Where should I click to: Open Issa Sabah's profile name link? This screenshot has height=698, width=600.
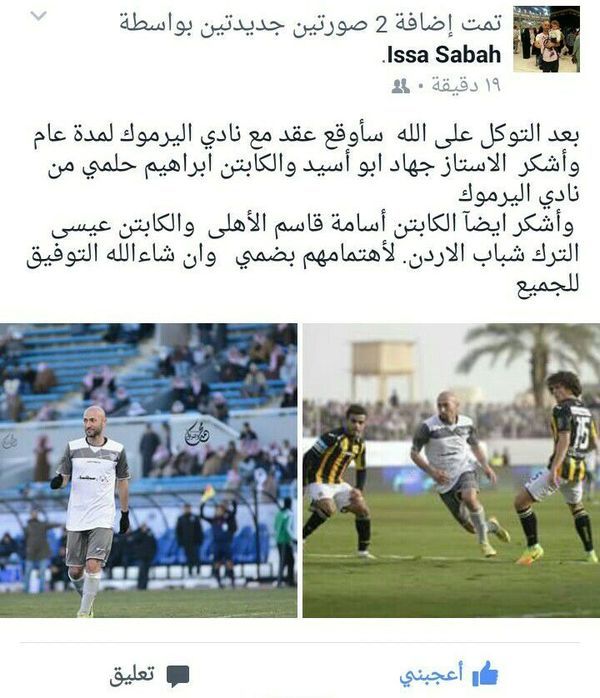[x=442, y=56]
